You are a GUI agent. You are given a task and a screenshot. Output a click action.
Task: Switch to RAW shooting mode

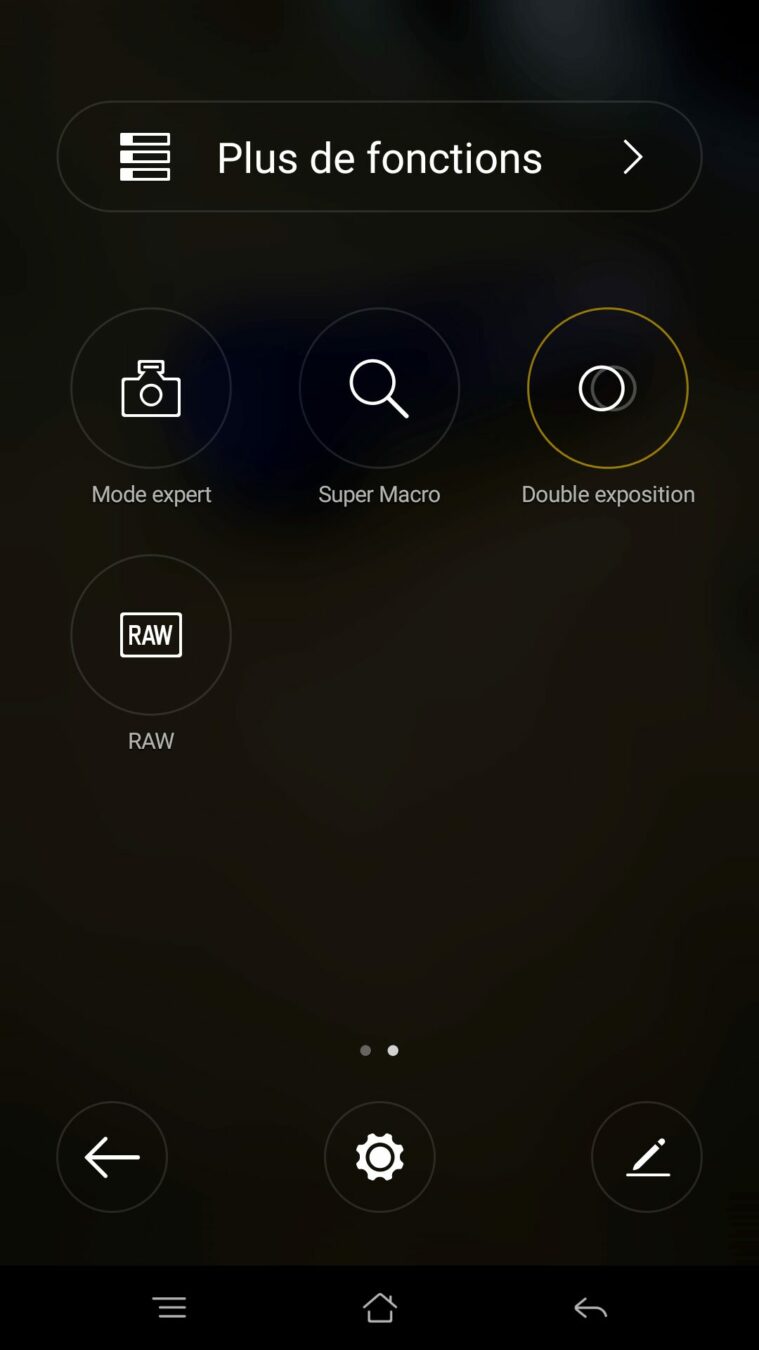click(x=151, y=635)
